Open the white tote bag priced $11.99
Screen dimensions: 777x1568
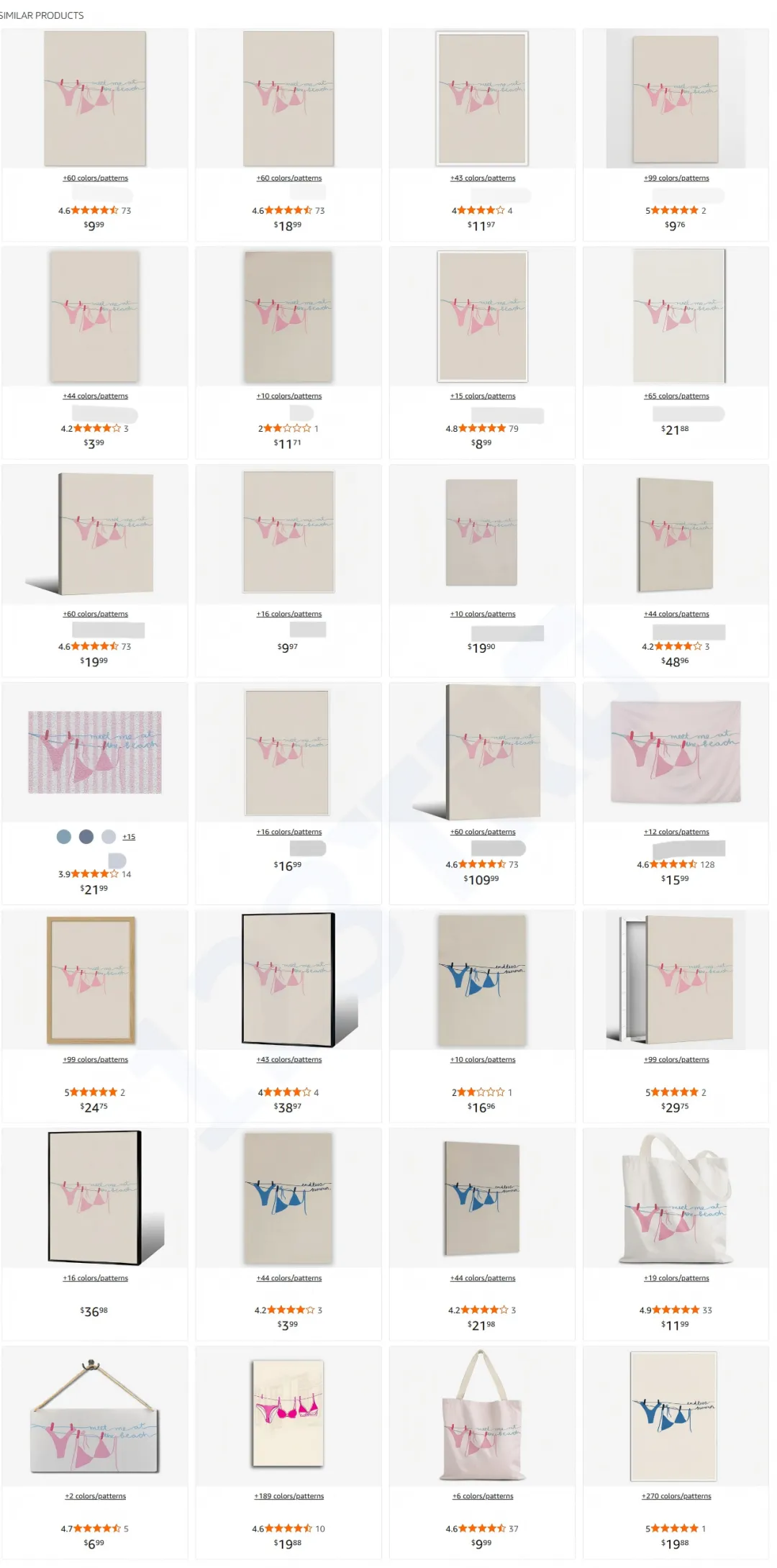tap(676, 1198)
